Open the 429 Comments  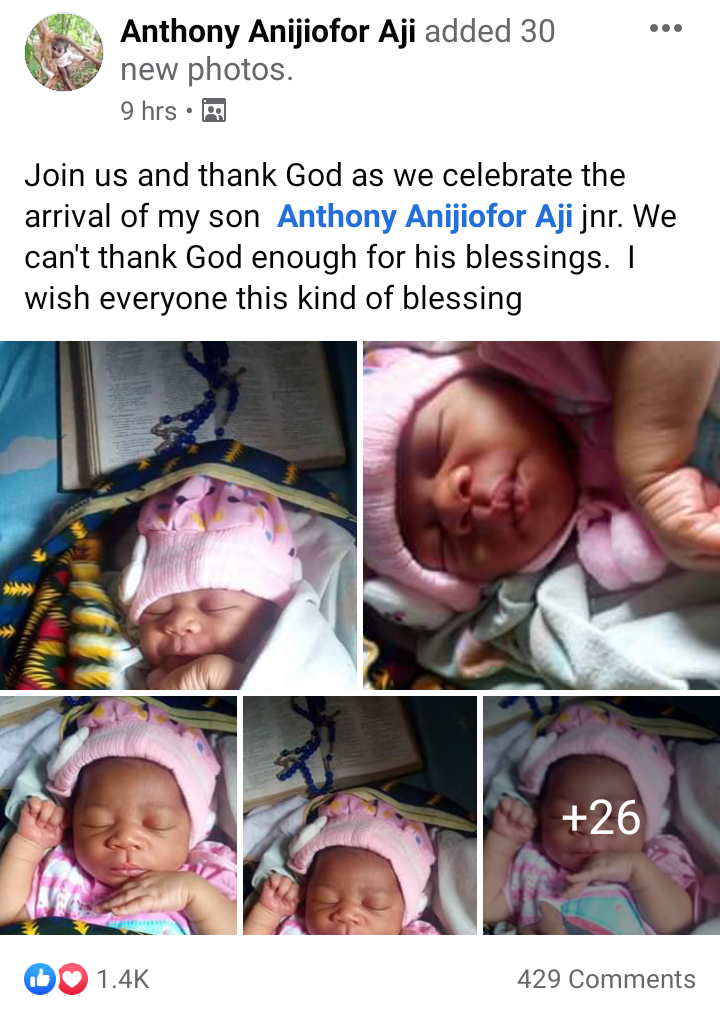(605, 979)
